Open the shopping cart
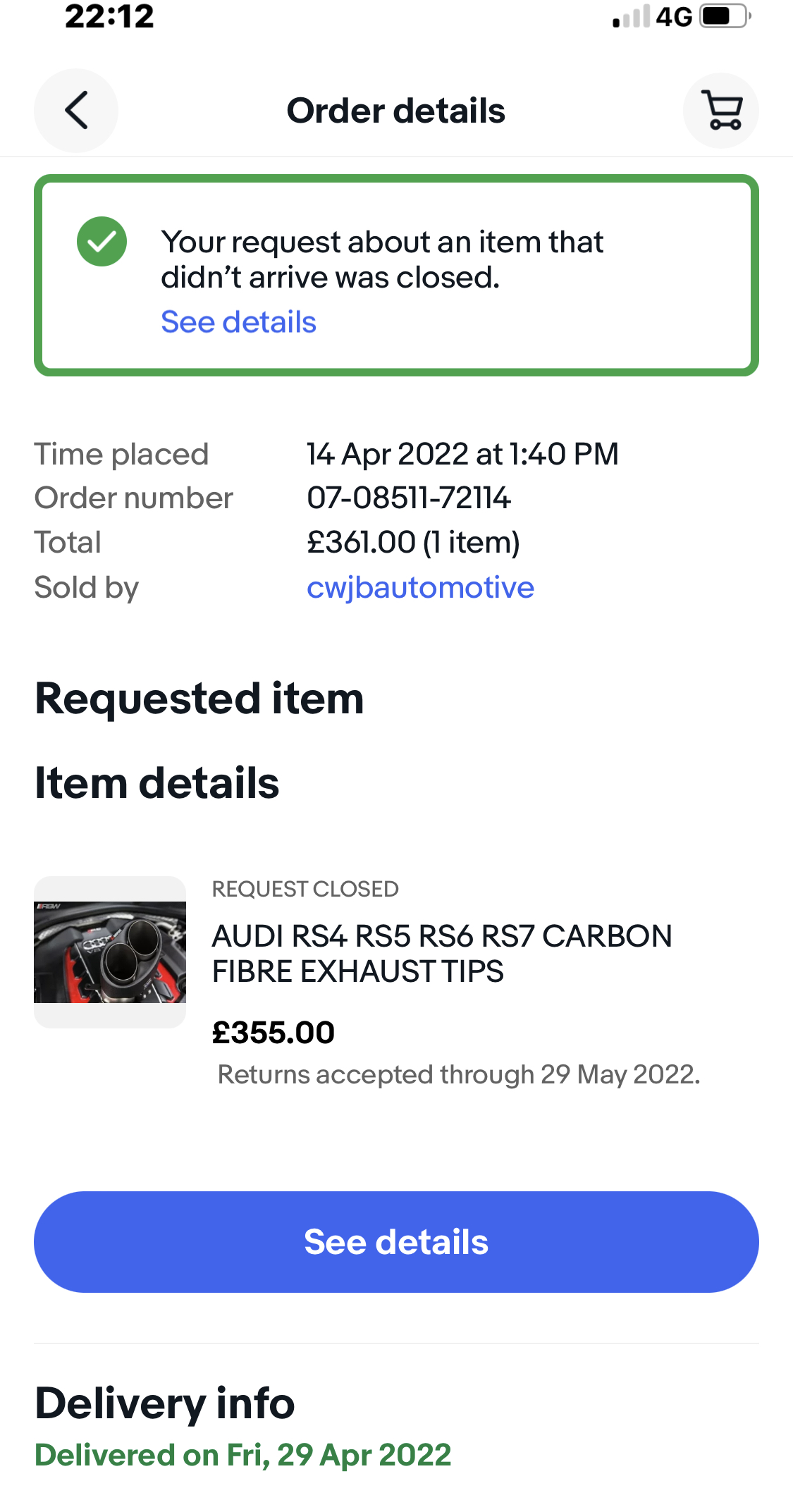 tap(720, 111)
